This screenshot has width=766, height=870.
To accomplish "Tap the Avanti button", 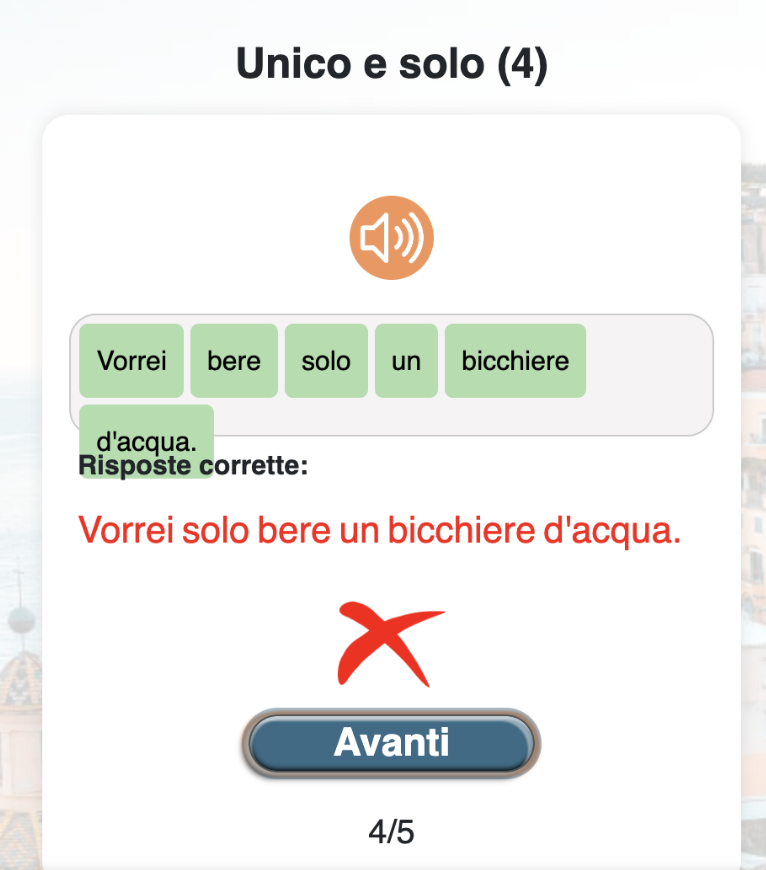I will 391,743.
